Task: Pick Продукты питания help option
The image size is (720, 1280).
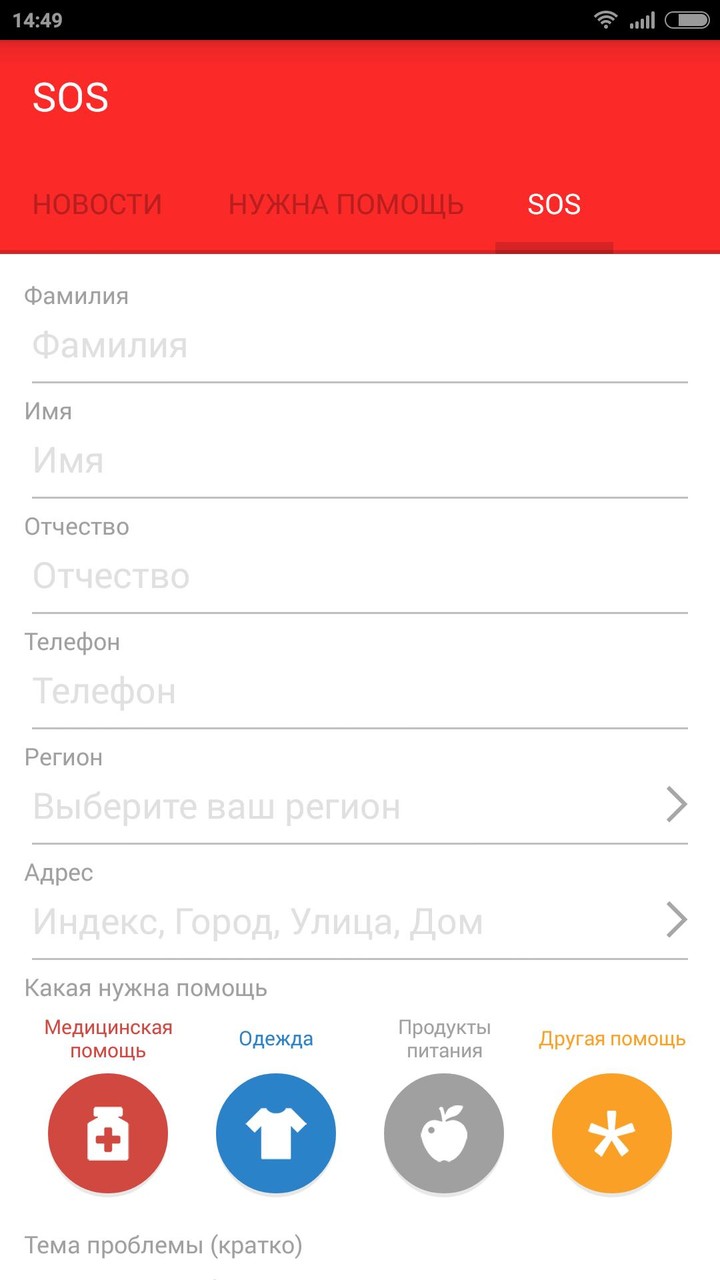Action: pyautogui.click(x=444, y=1134)
